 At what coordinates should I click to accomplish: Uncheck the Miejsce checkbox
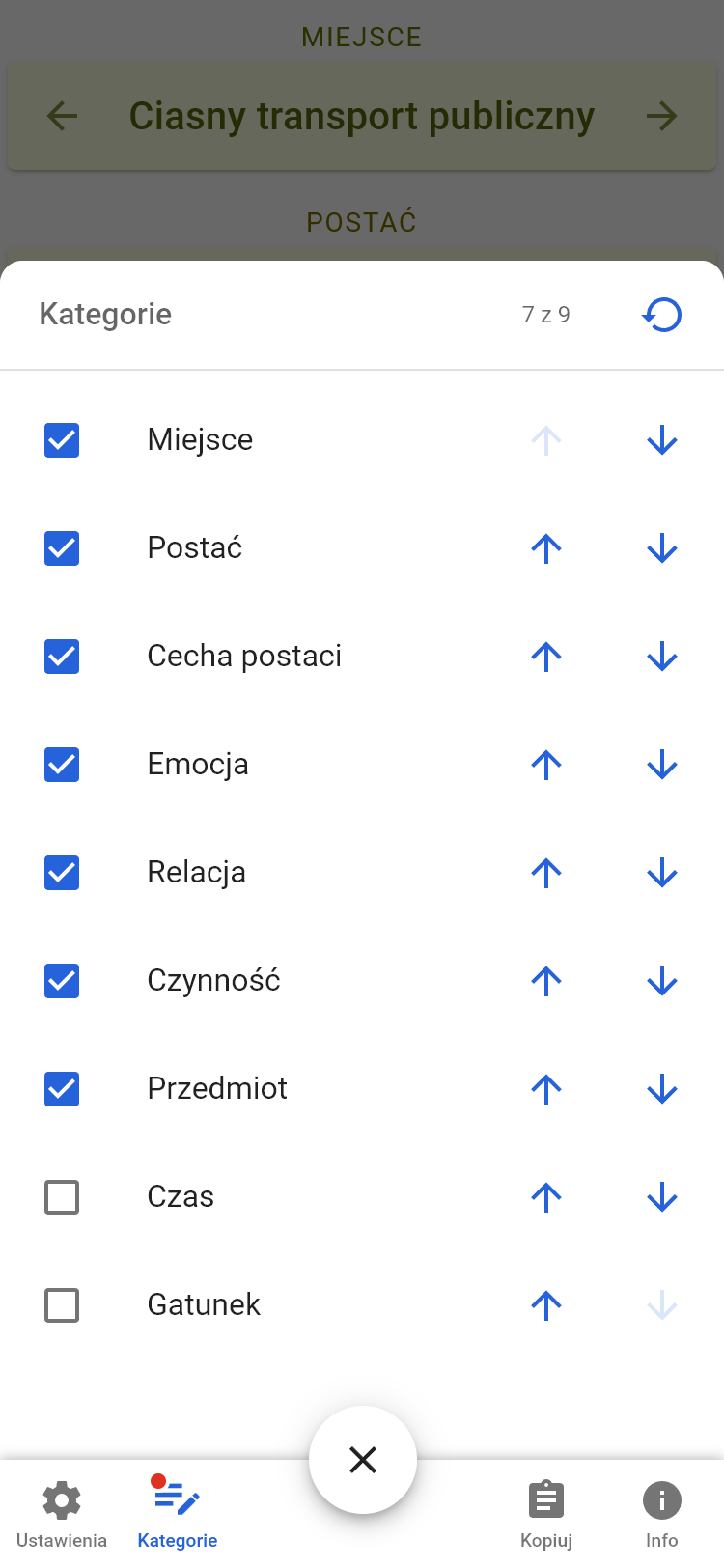tap(62, 440)
